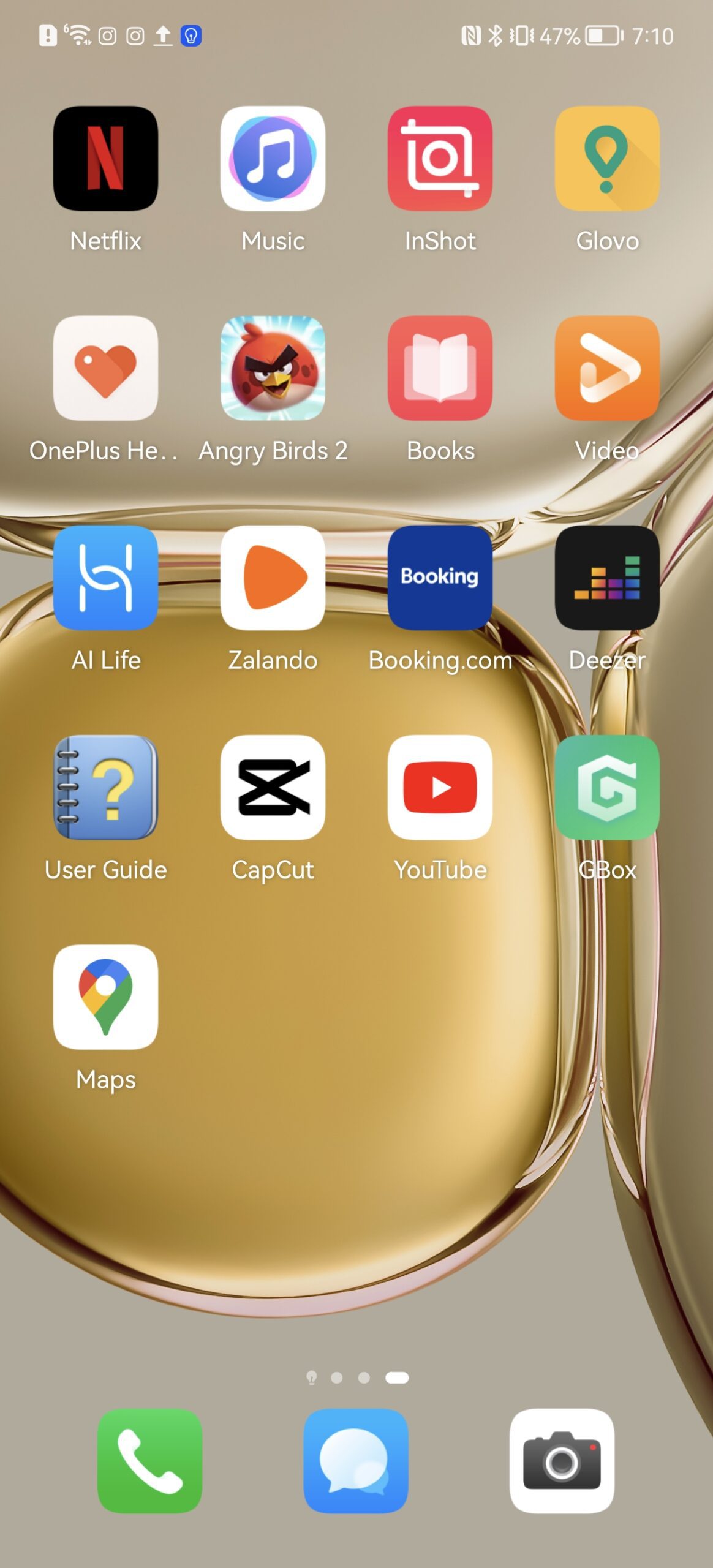Screen dimensions: 713x1568
Task: Open the Books app
Action: (x=440, y=368)
